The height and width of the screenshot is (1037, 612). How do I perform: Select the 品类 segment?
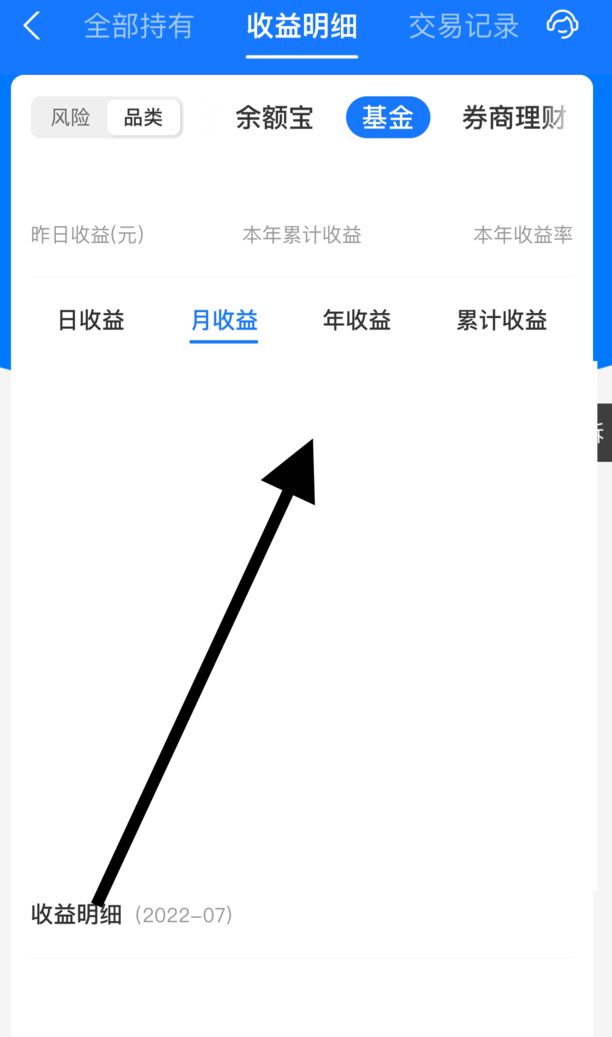point(143,118)
